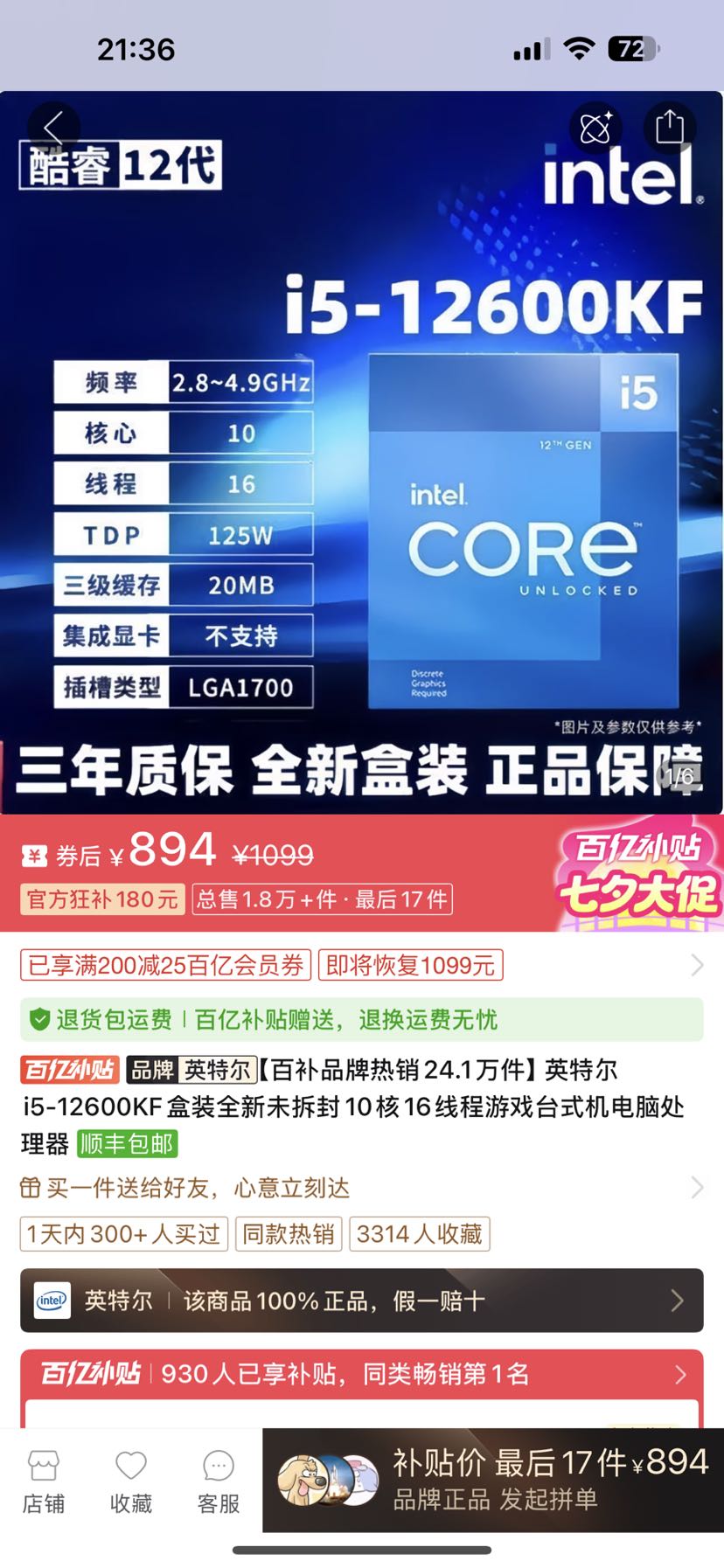This screenshot has height=1568, width=724.
Task: Share this product via top-right icon
Action: click(670, 128)
